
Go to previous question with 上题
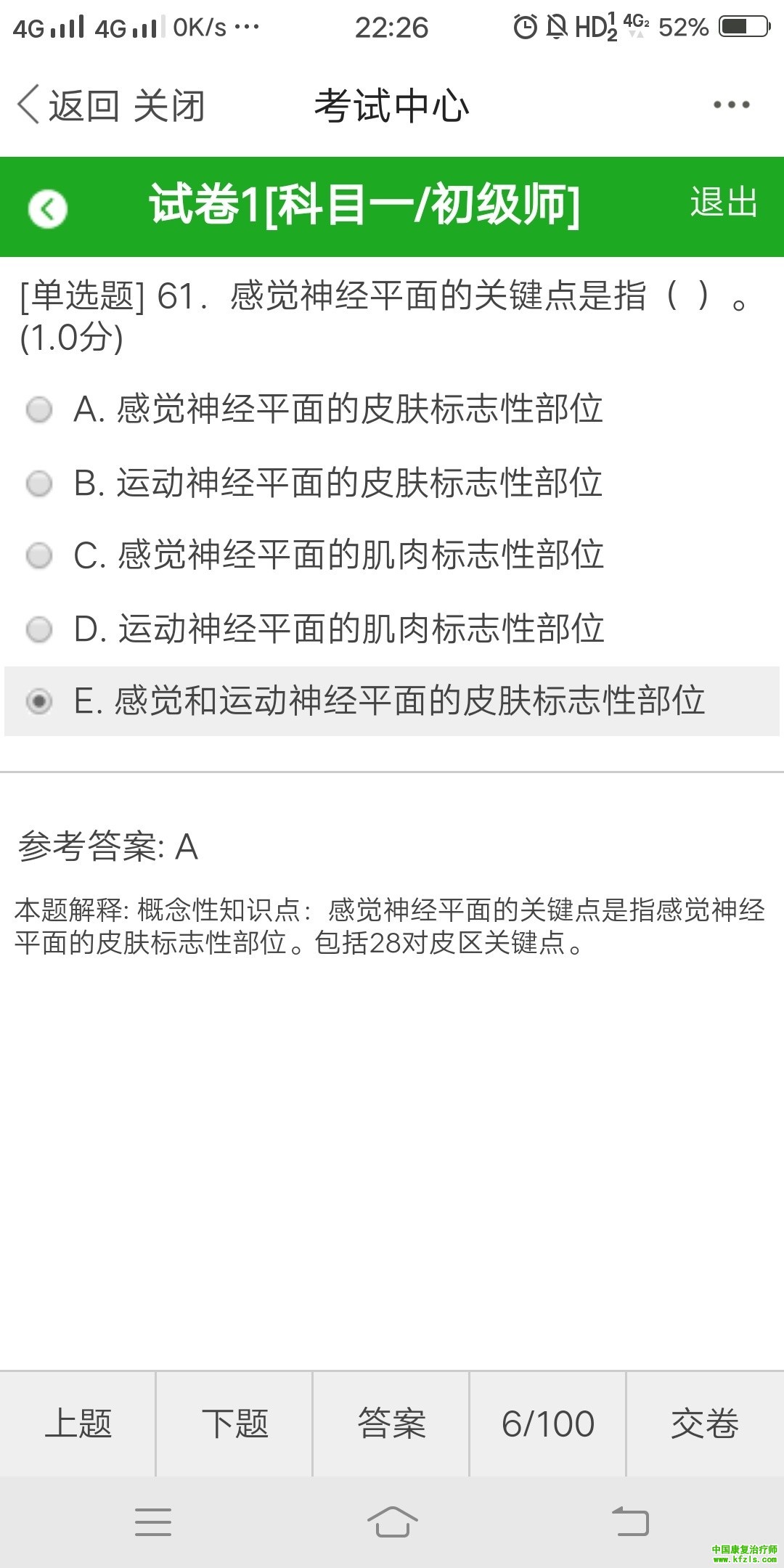78,1424
